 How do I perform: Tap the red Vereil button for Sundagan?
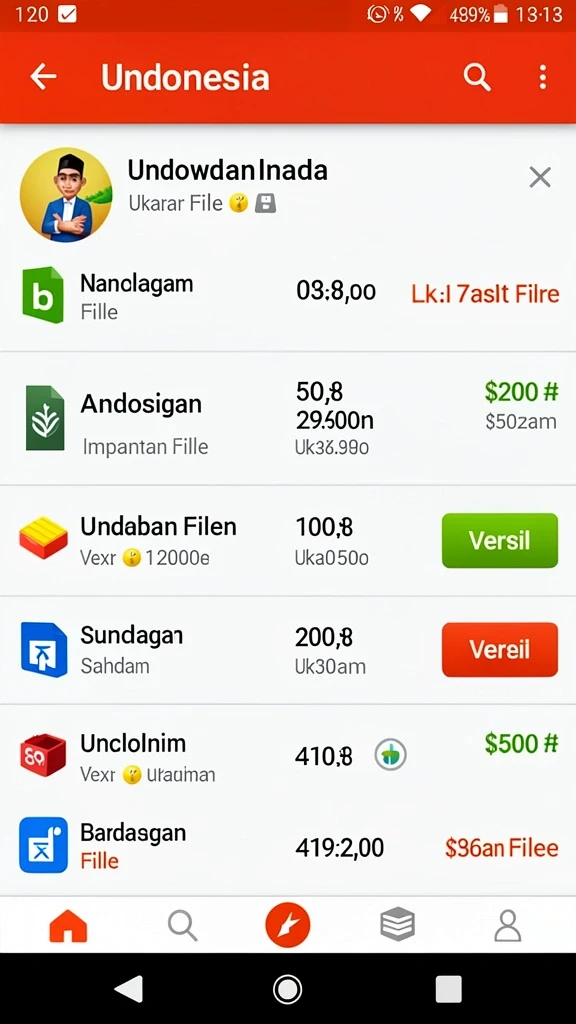coord(500,649)
